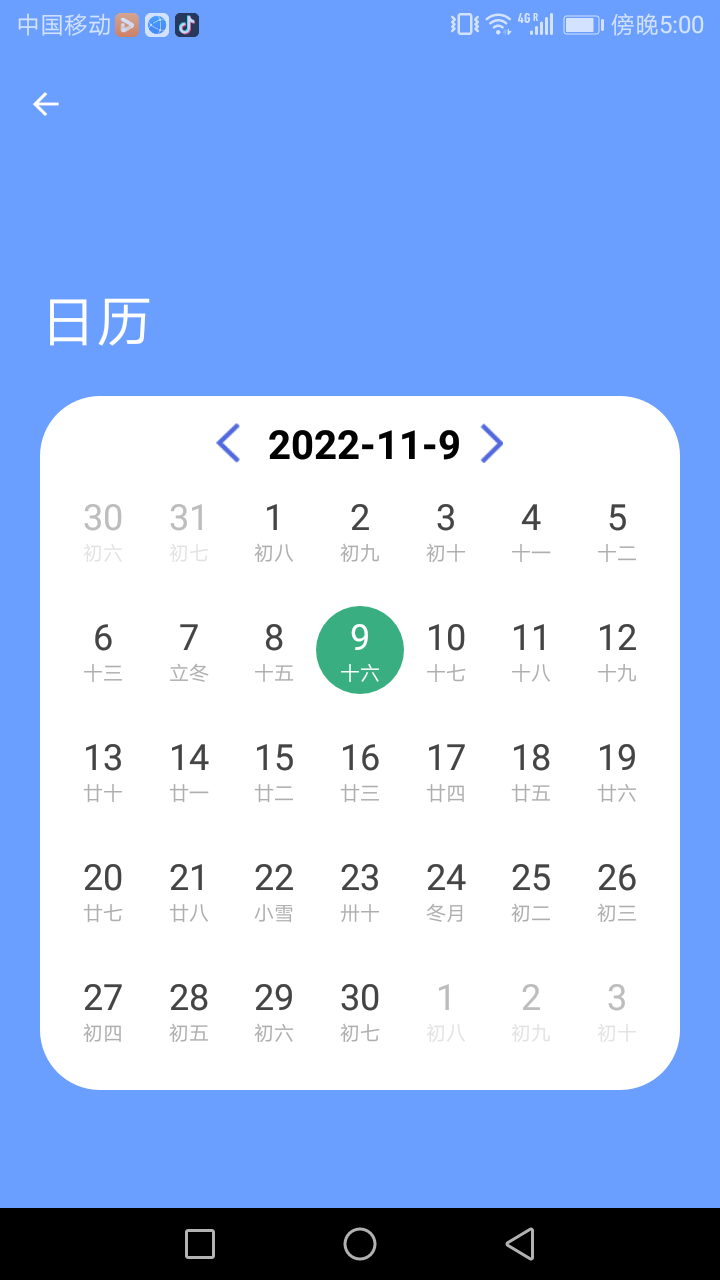The height and width of the screenshot is (1280, 720).
Task: Choose November 12 (十九)
Action: click(617, 650)
